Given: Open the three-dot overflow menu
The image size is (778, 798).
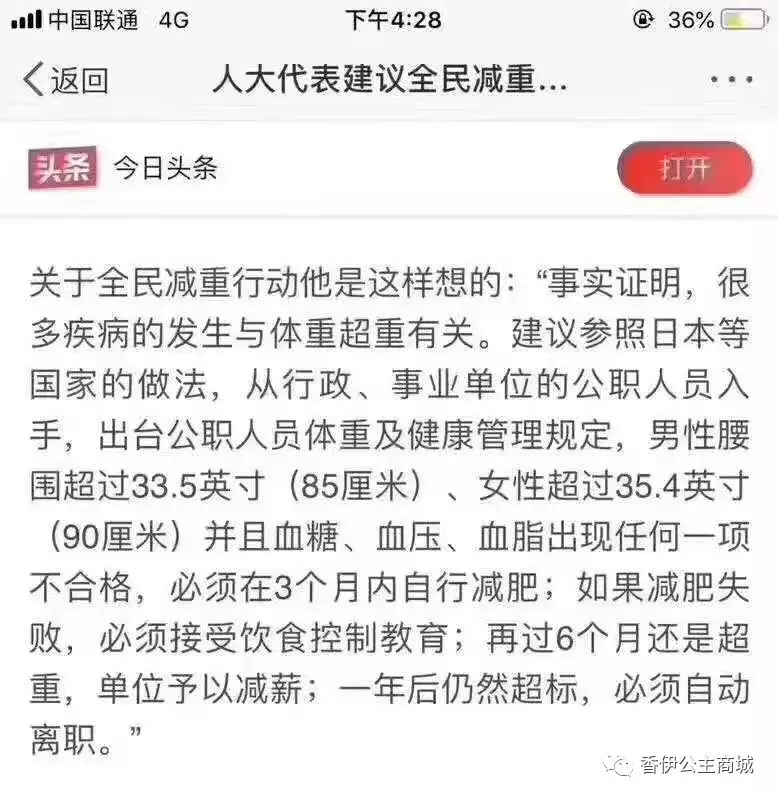Looking at the screenshot, I should [730, 80].
